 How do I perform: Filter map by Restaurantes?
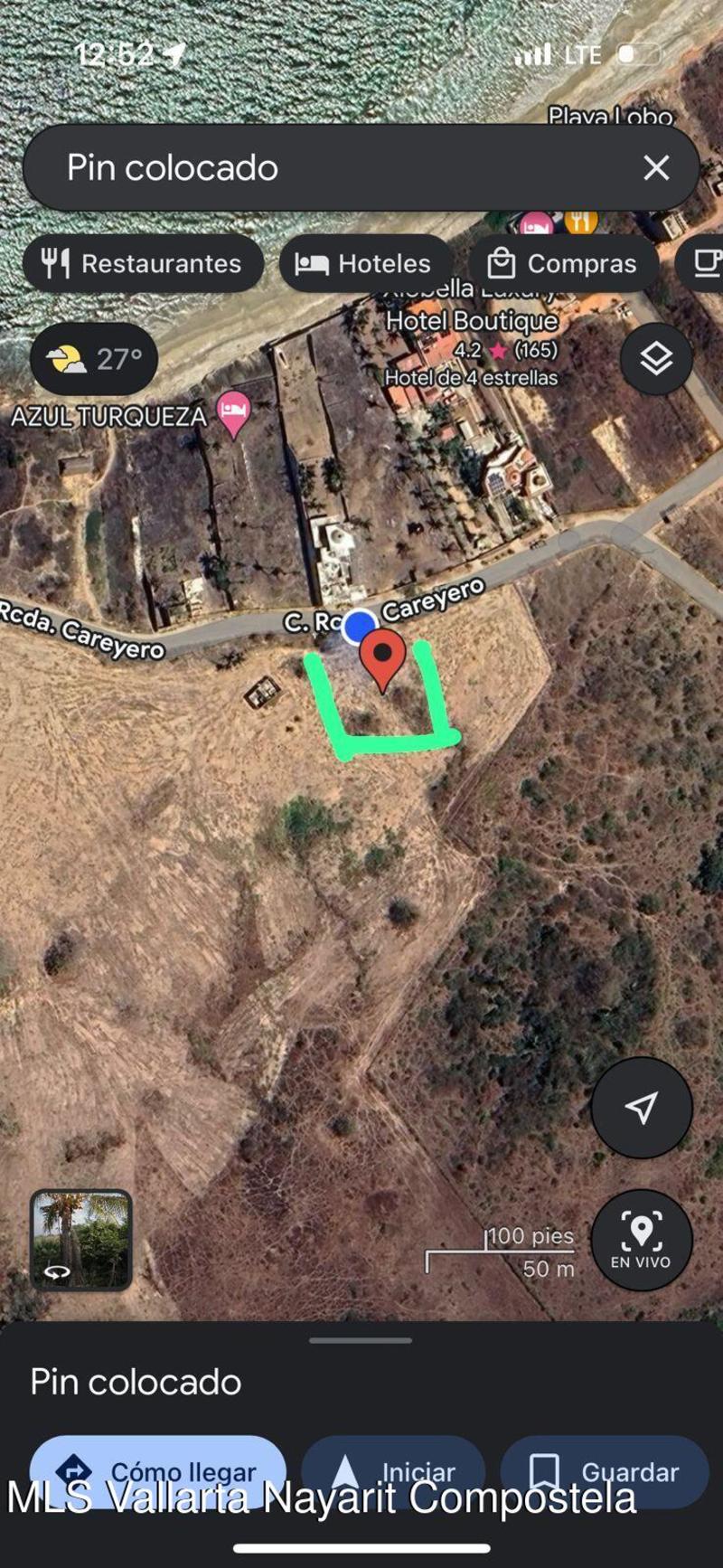coord(143,263)
